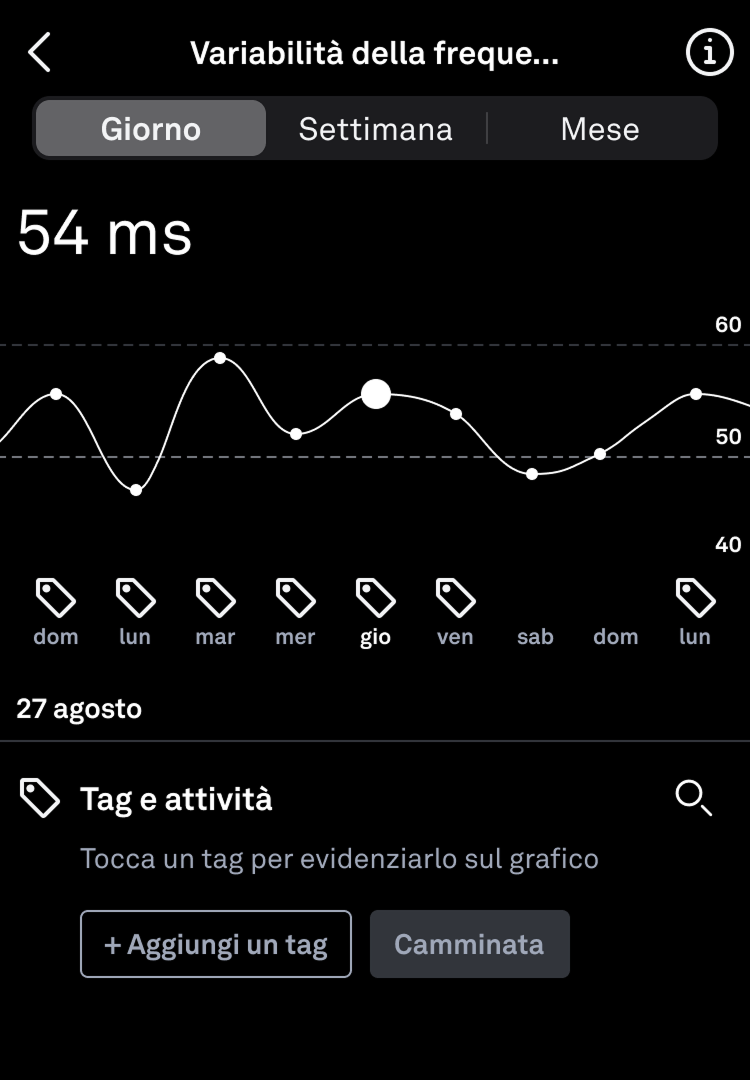Select the sab data point on the chart
Screen dimensions: 750x1080
(x=532, y=474)
